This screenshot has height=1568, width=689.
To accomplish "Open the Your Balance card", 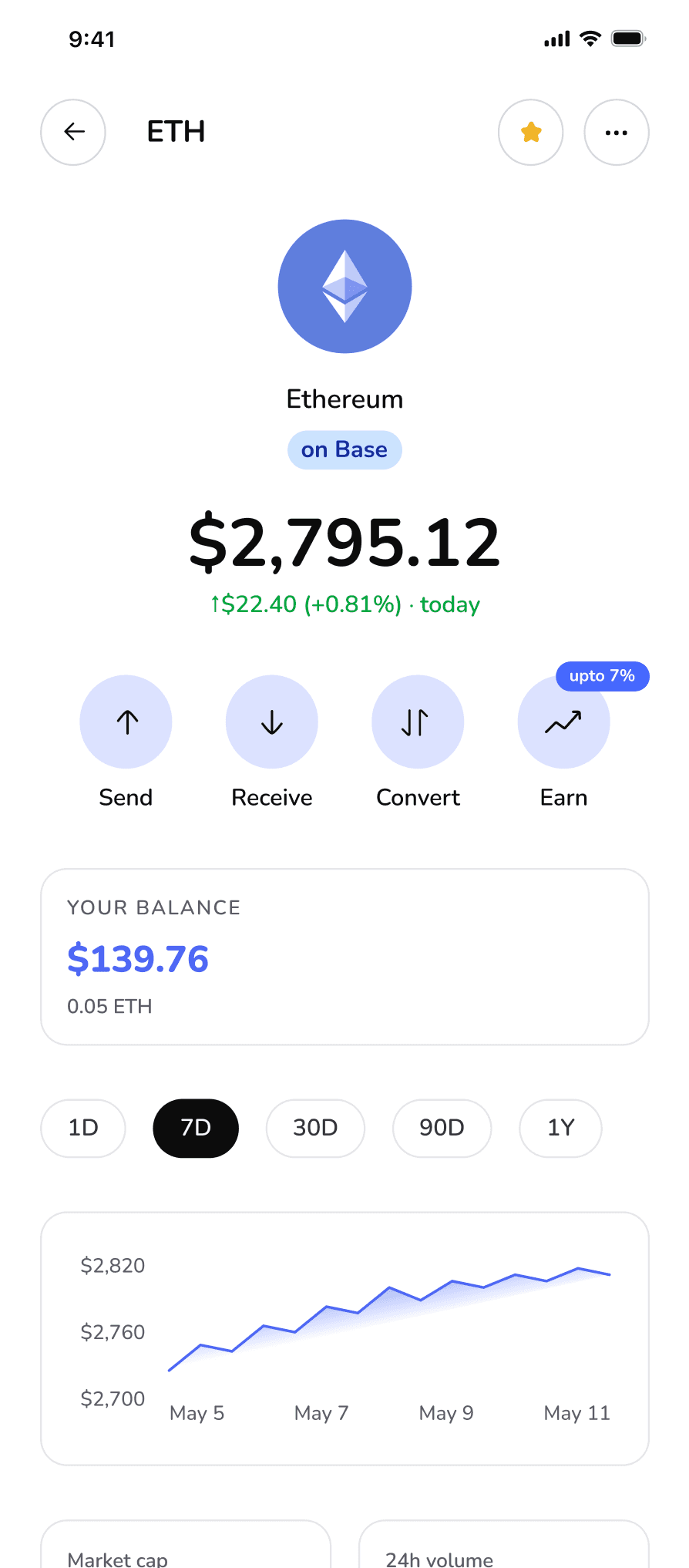I will coord(344,957).
